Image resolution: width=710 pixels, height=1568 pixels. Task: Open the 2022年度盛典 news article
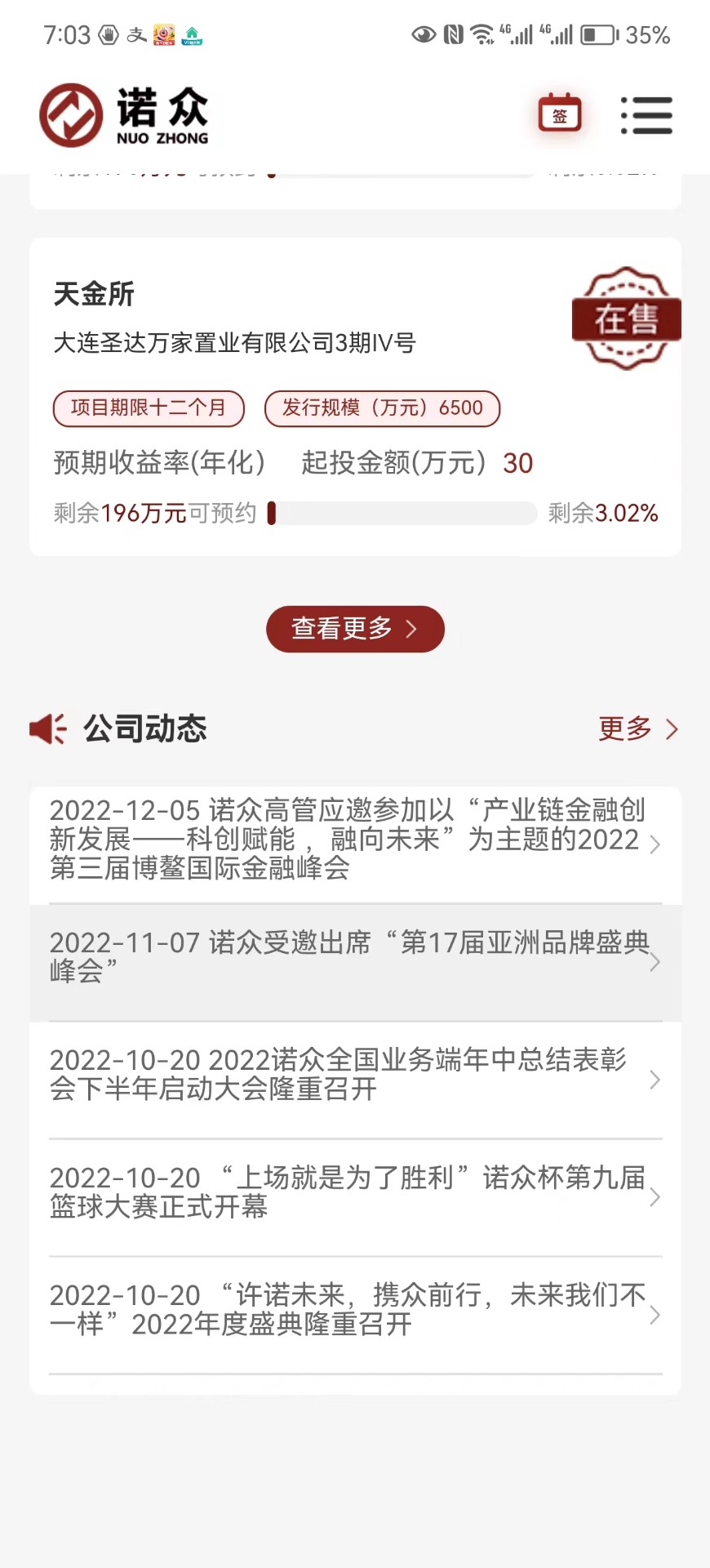(355, 1310)
